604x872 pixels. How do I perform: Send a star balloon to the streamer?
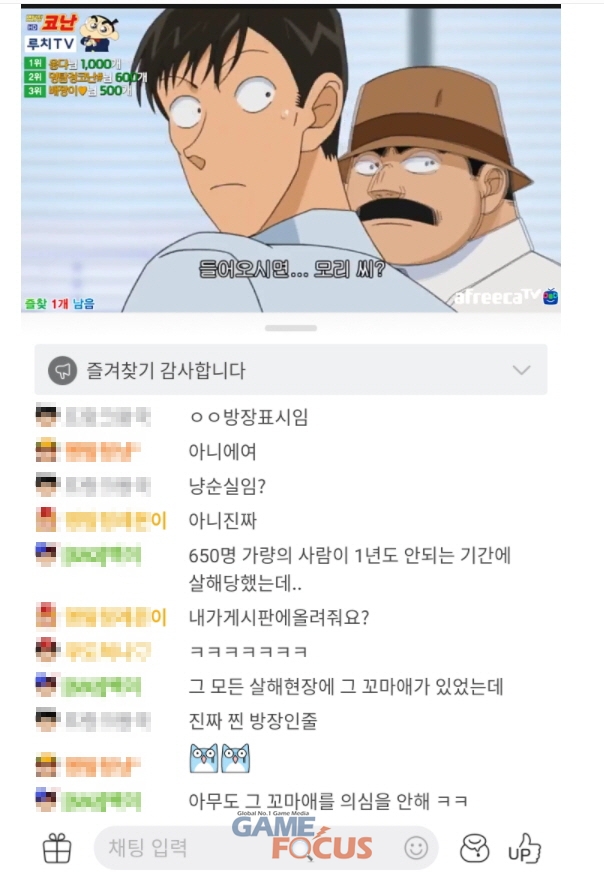pos(474,849)
